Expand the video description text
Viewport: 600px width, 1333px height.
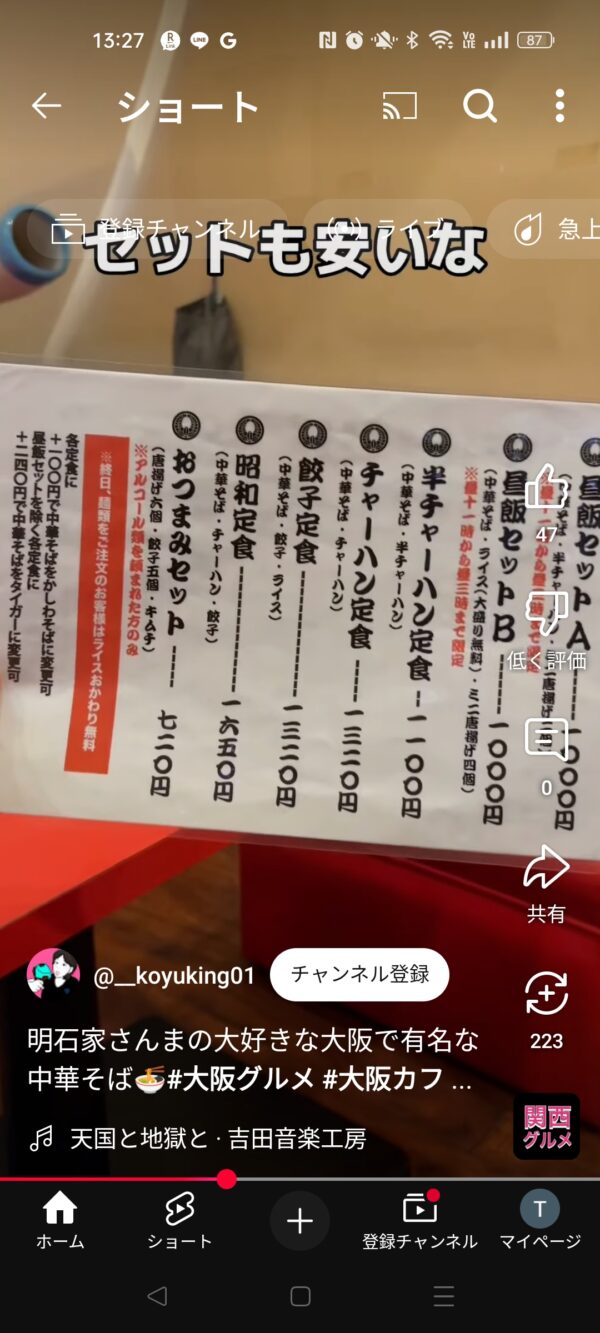coord(250,1060)
